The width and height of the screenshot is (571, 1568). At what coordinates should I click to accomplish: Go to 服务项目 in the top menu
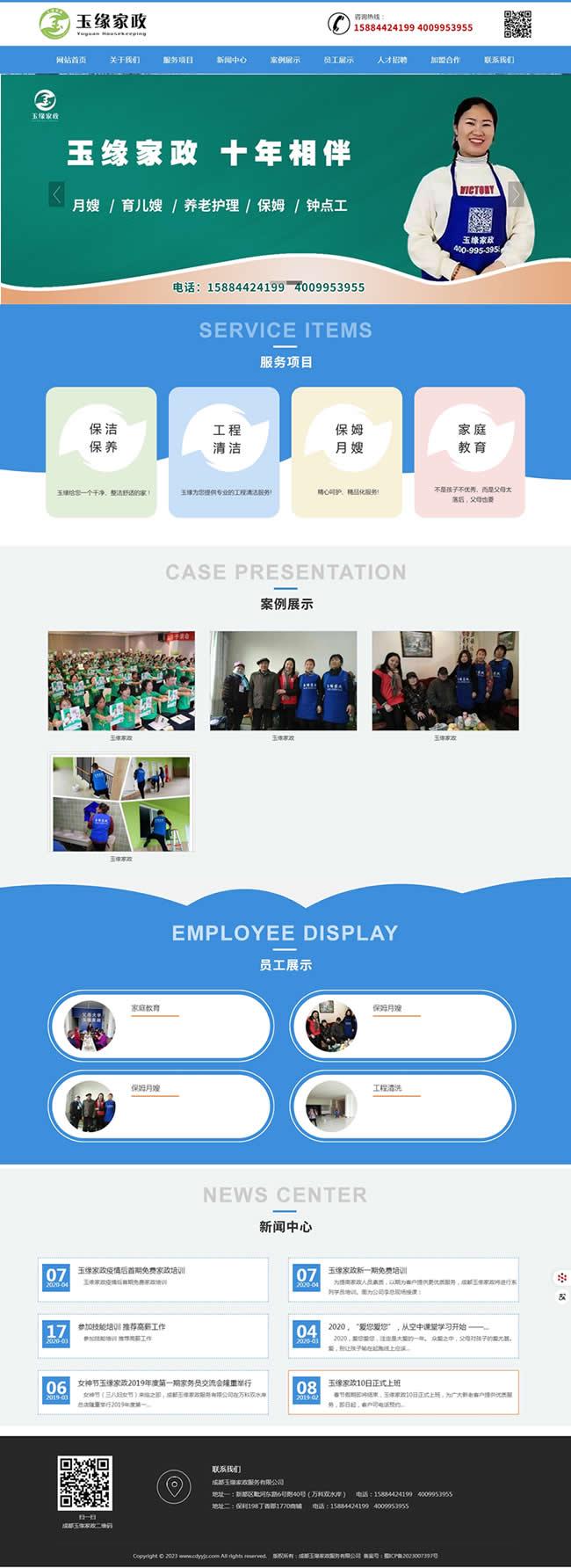pos(177,60)
